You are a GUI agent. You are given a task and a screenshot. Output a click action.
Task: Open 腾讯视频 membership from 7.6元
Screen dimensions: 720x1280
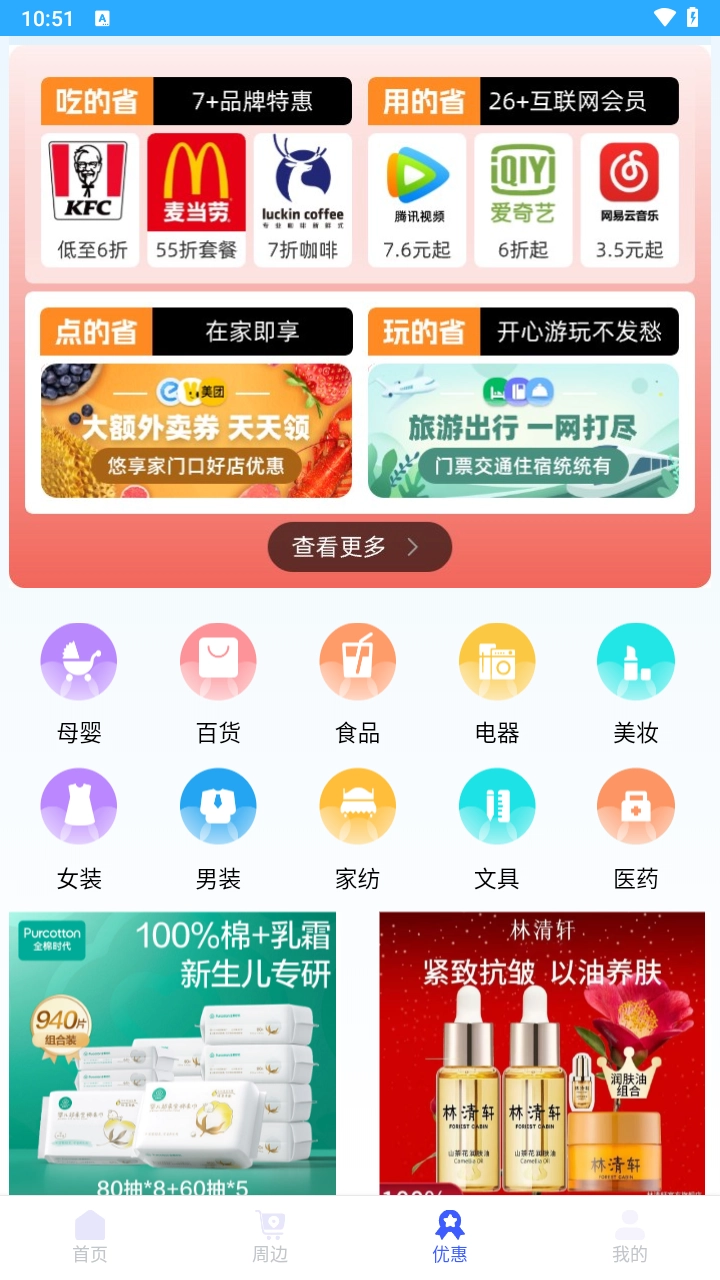point(417,200)
